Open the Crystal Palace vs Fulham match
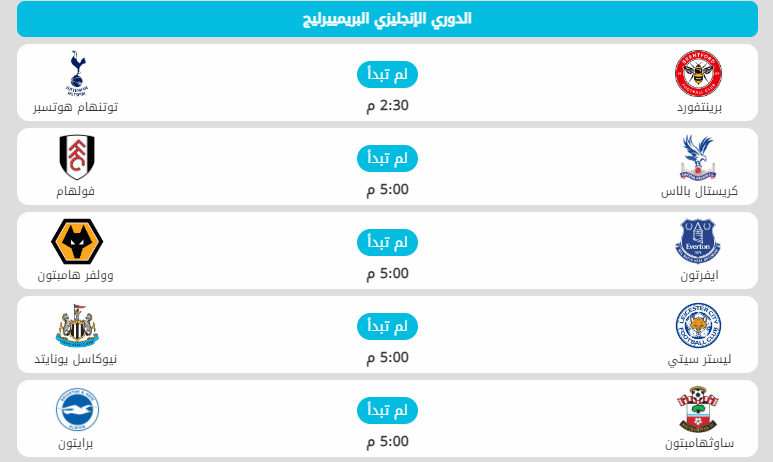The width and height of the screenshot is (773, 462). [x=387, y=166]
